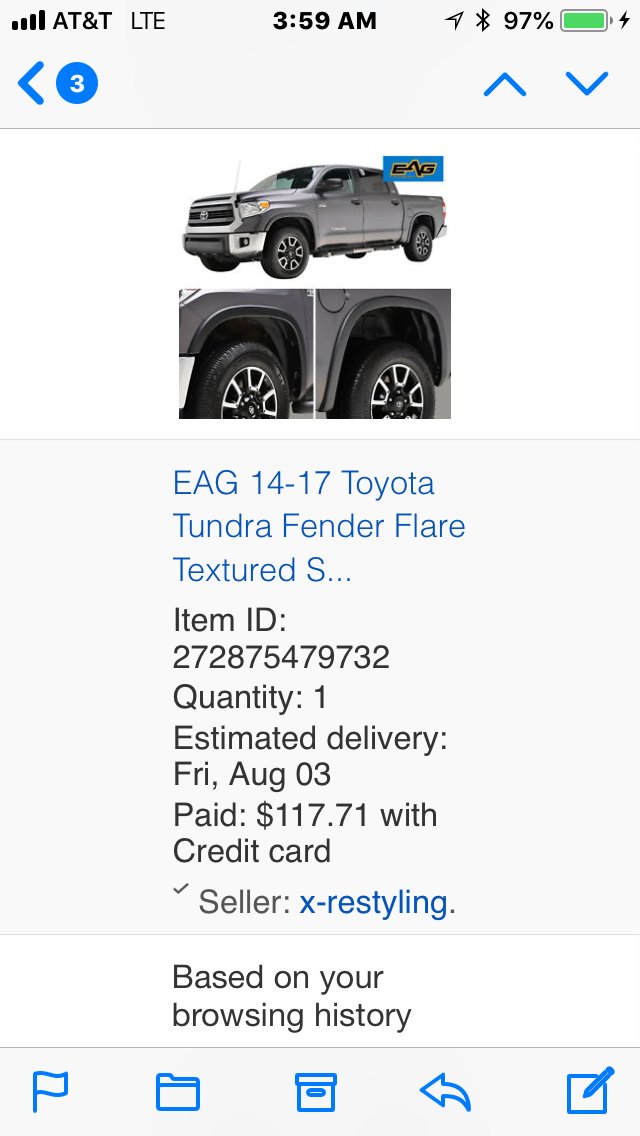Show the next email
This screenshot has height=1136, width=640.
[x=586, y=84]
